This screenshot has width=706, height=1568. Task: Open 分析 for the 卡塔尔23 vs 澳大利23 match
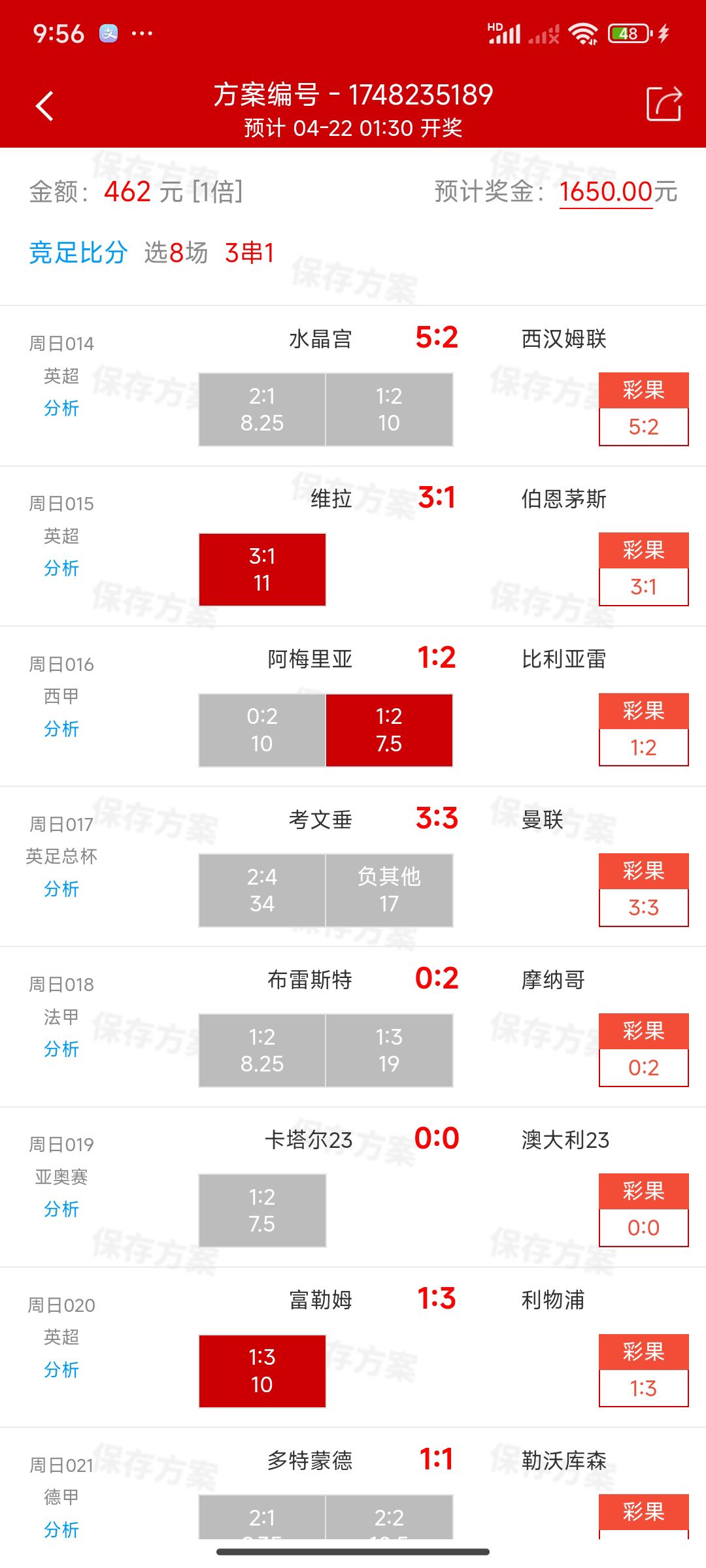point(61,1209)
